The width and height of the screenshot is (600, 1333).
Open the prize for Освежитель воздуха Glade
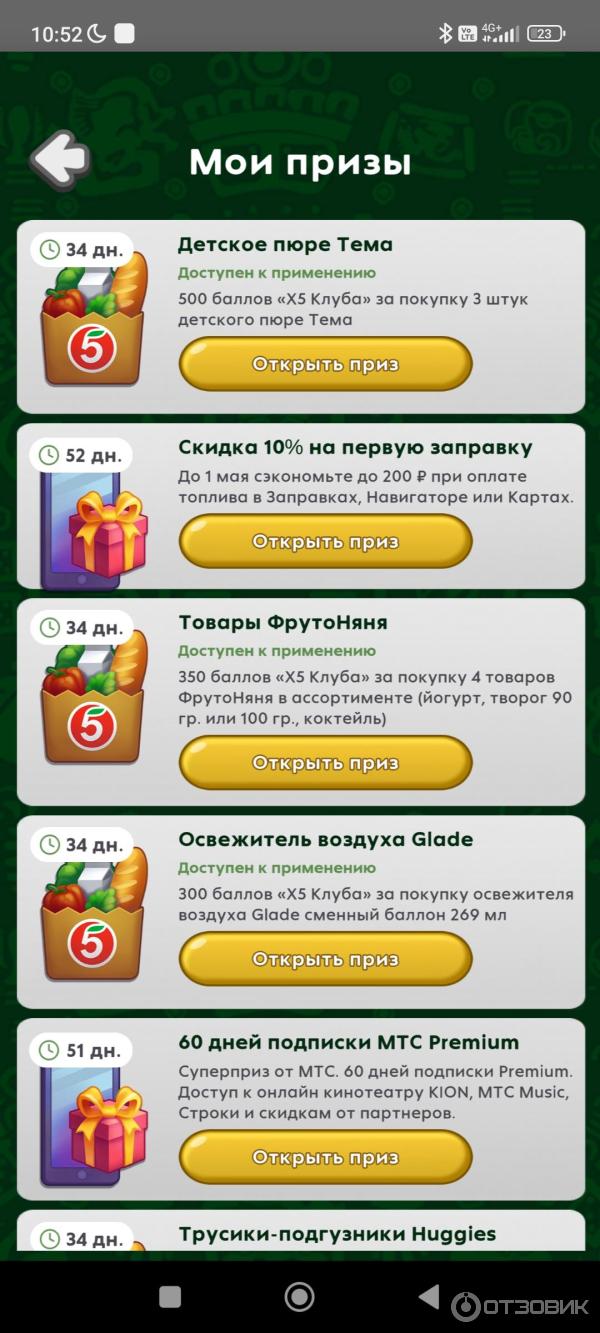coord(325,959)
